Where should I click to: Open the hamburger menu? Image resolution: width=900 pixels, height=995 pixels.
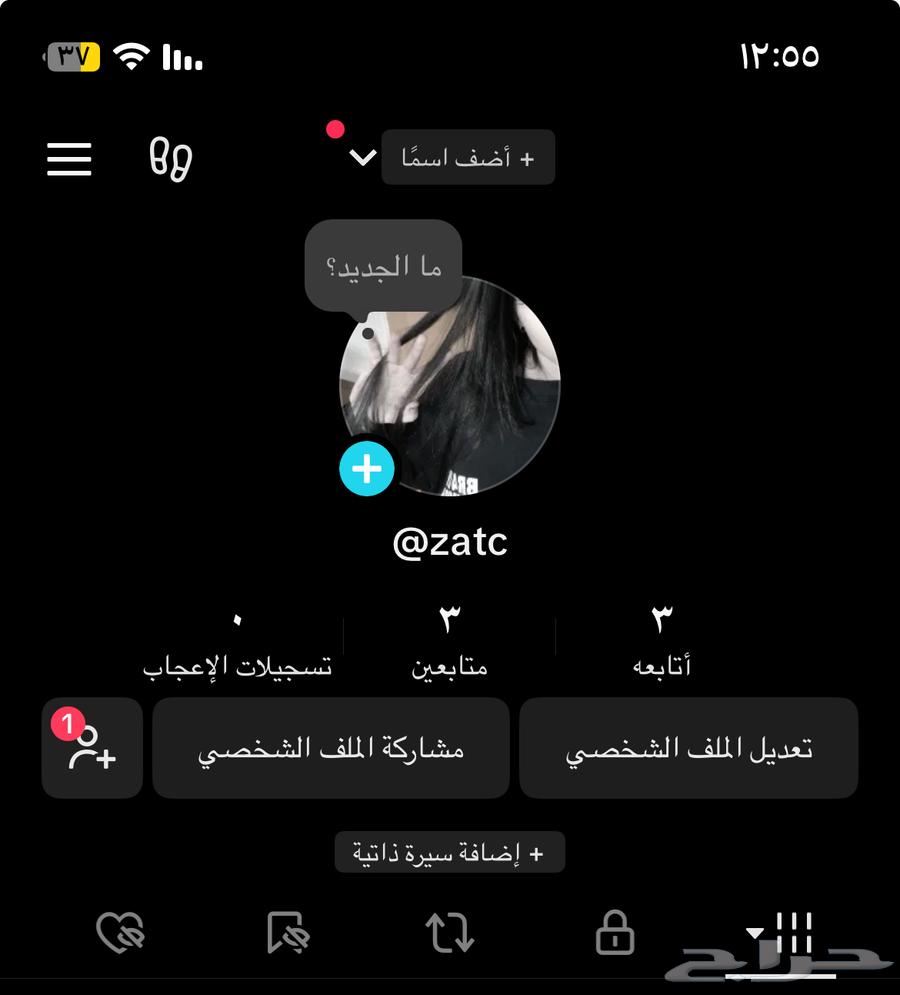tap(68, 159)
